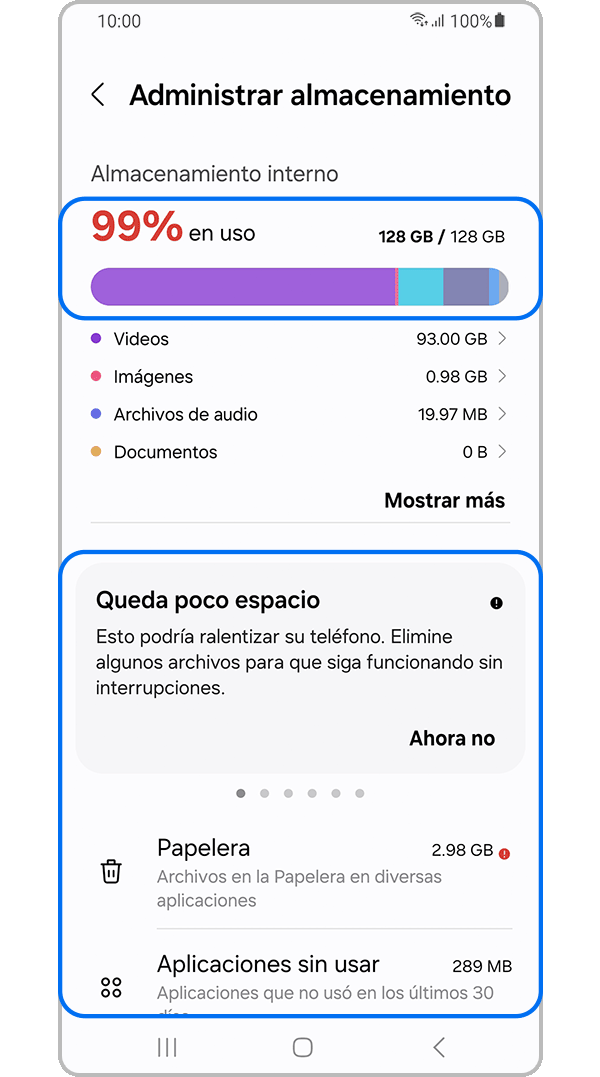This screenshot has width=600, height=1077.
Task: Tap the system home button
Action: 302,1047
